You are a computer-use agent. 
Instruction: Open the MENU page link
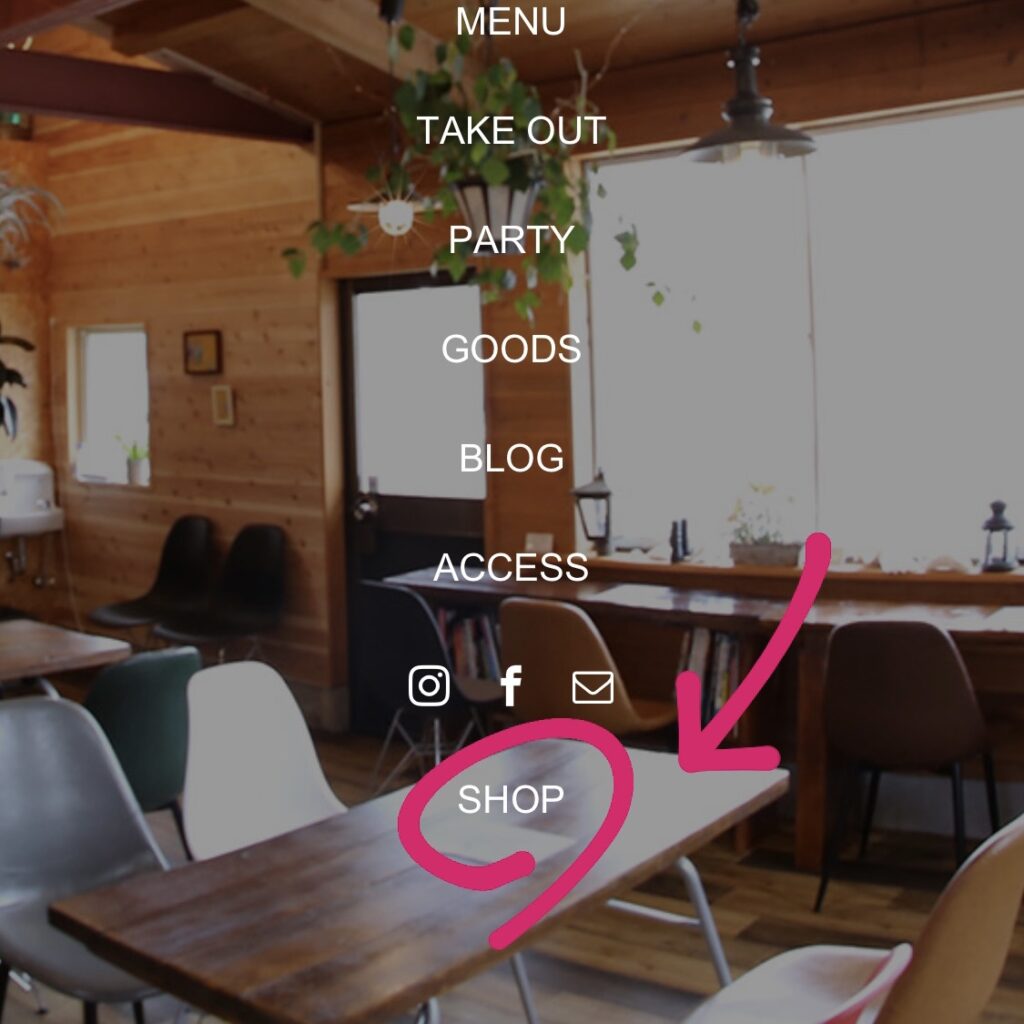pyautogui.click(x=511, y=22)
